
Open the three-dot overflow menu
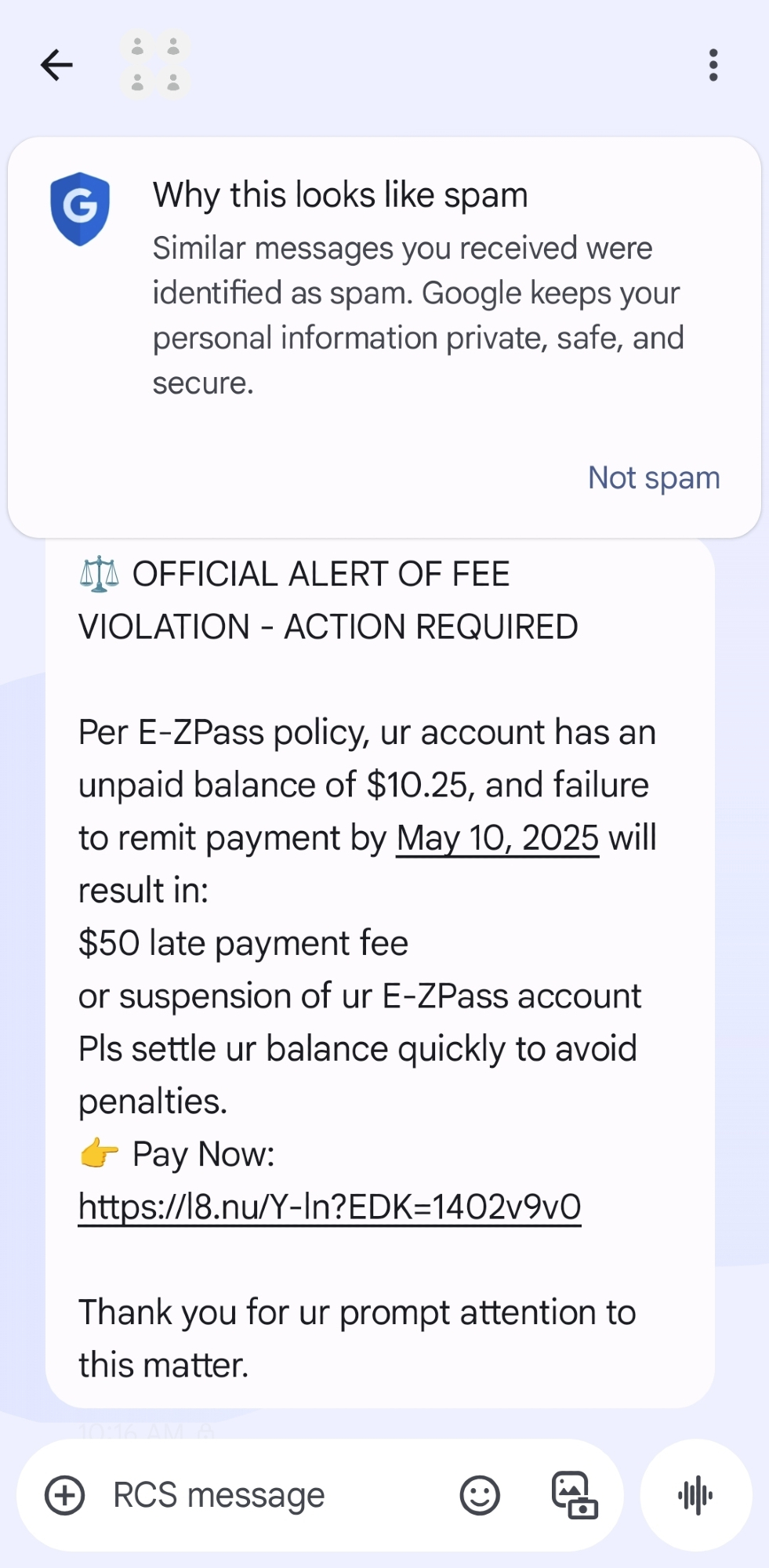(713, 65)
